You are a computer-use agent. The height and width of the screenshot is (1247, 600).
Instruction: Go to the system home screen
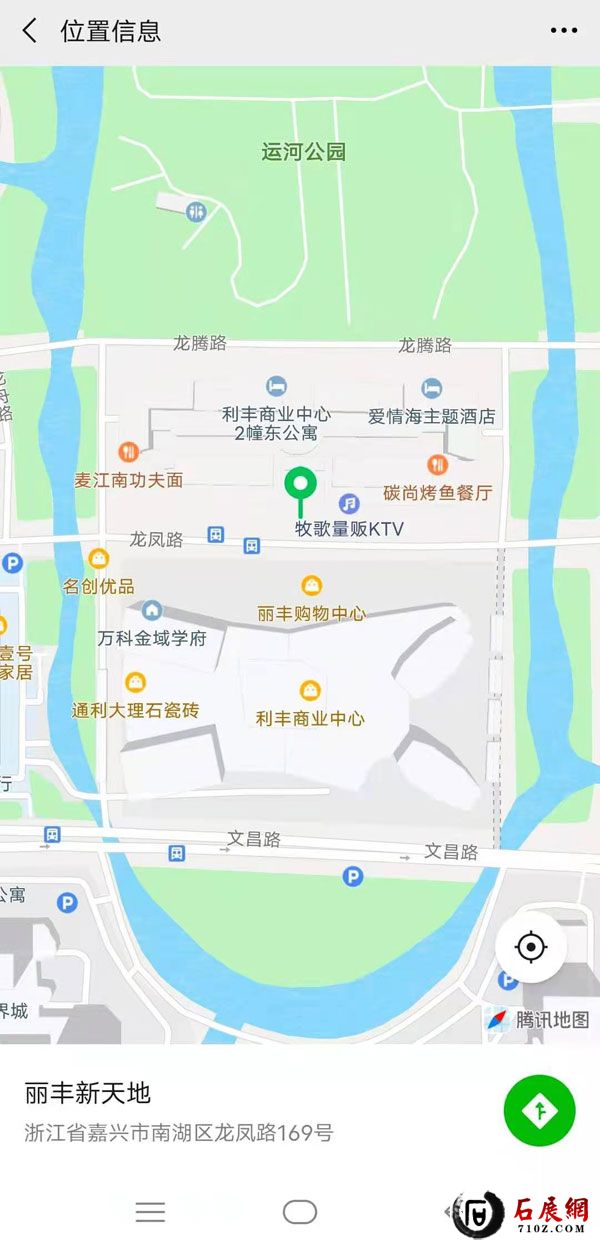(x=300, y=1212)
